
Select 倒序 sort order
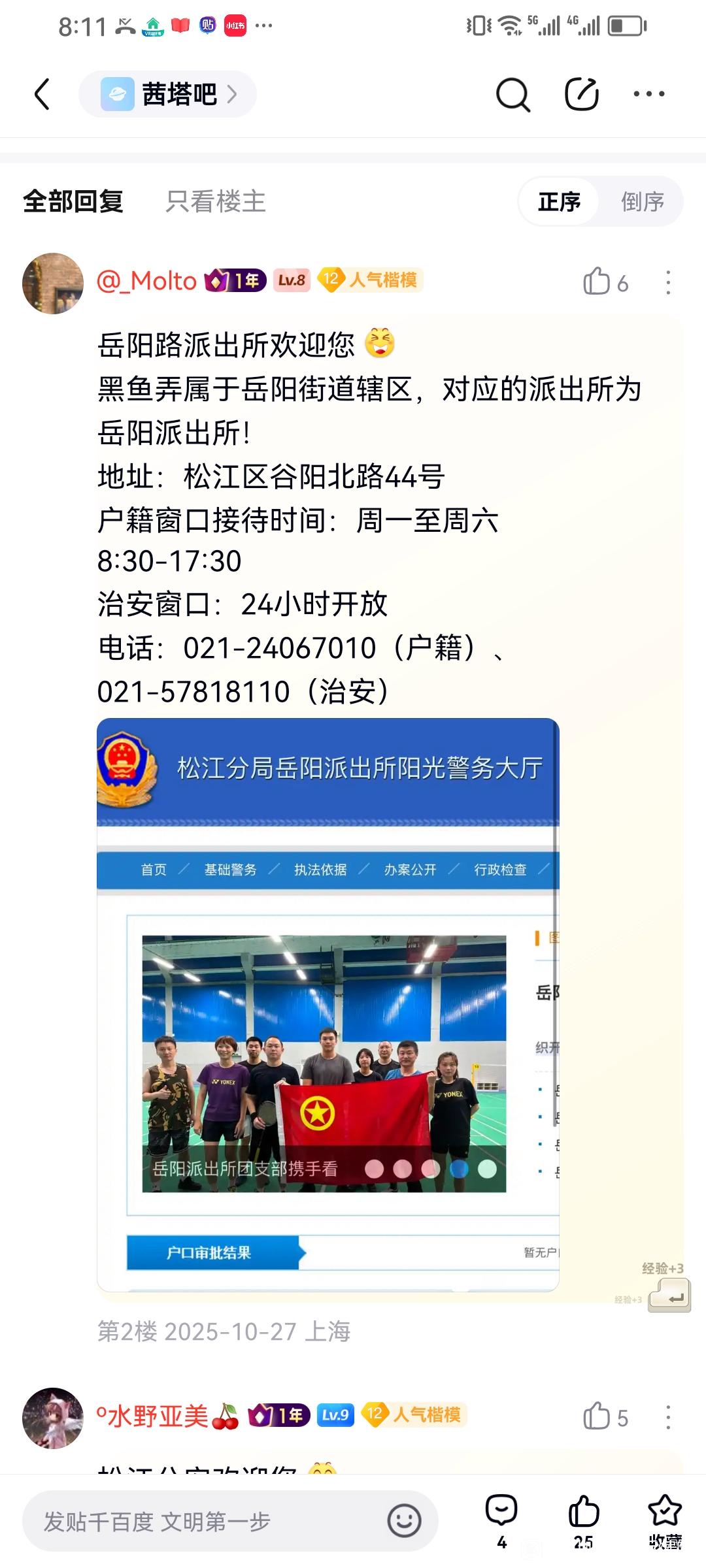[x=642, y=201]
